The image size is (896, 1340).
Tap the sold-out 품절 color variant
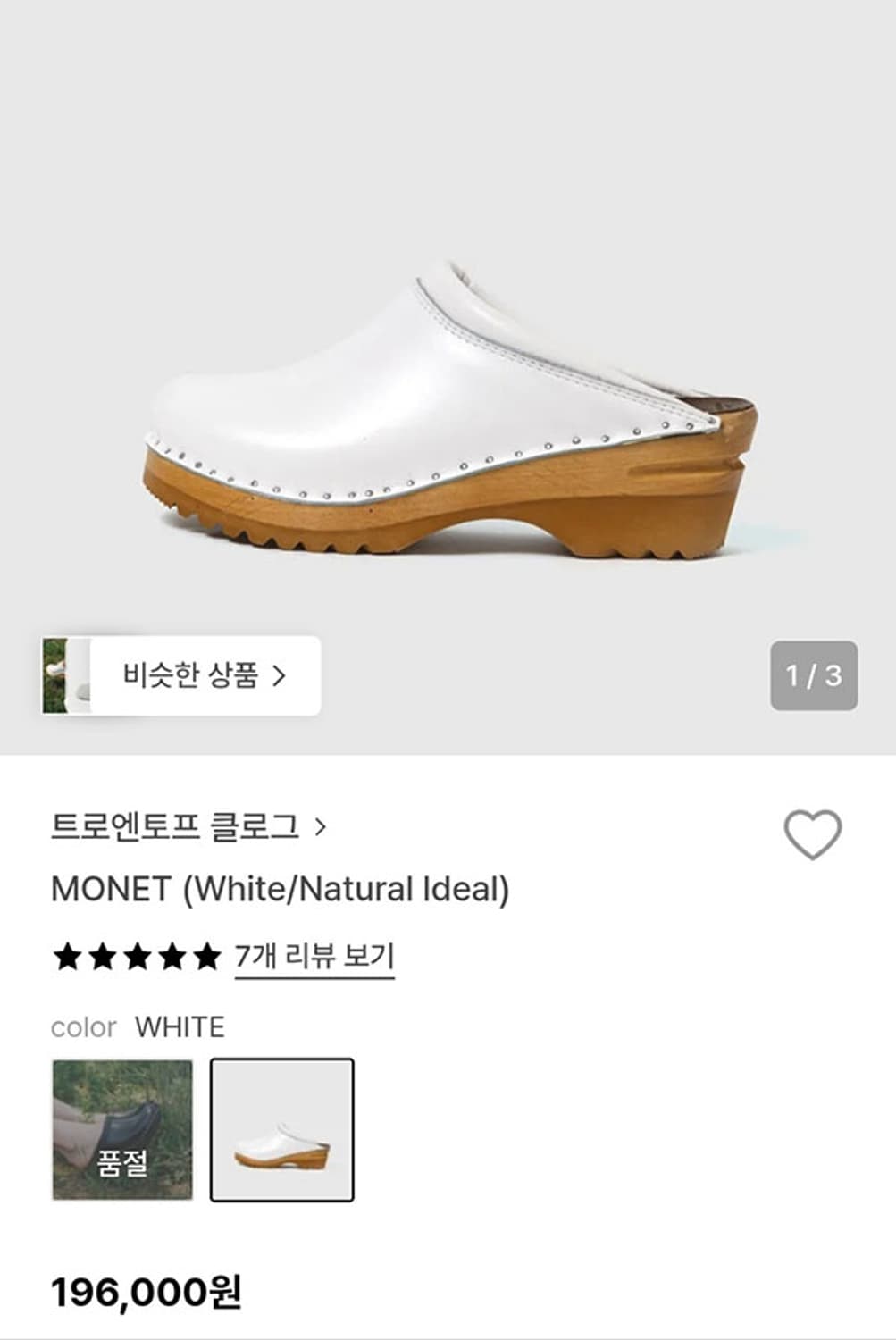click(122, 1123)
